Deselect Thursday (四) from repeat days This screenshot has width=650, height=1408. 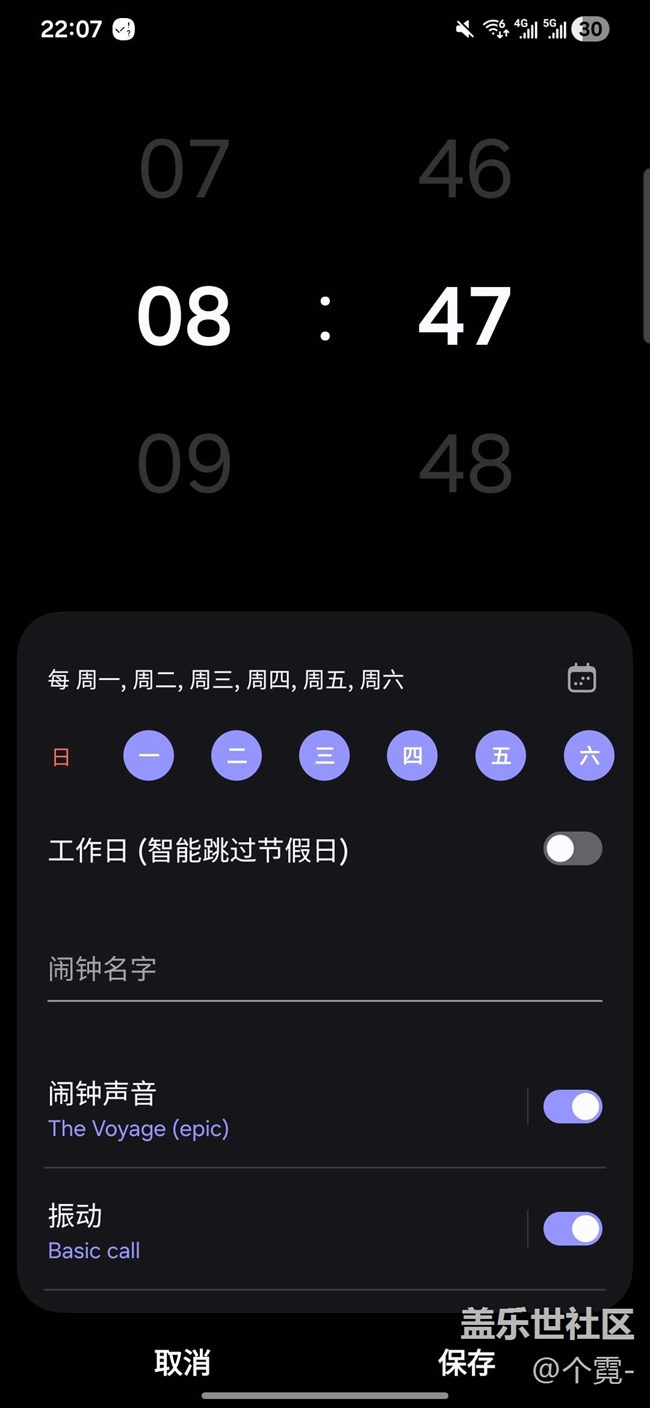[x=412, y=757]
